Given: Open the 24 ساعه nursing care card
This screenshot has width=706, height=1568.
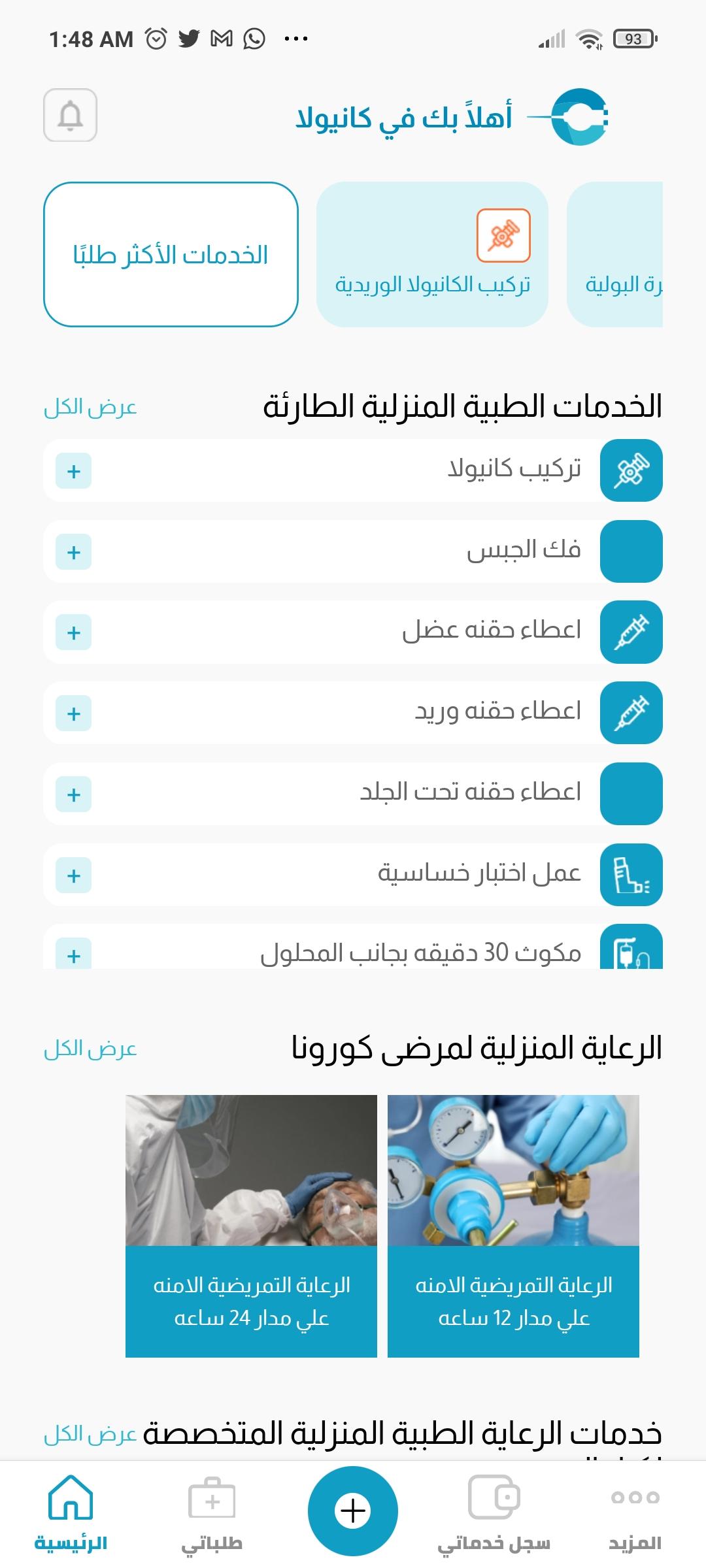Looking at the screenshot, I should pyautogui.click(x=251, y=1226).
